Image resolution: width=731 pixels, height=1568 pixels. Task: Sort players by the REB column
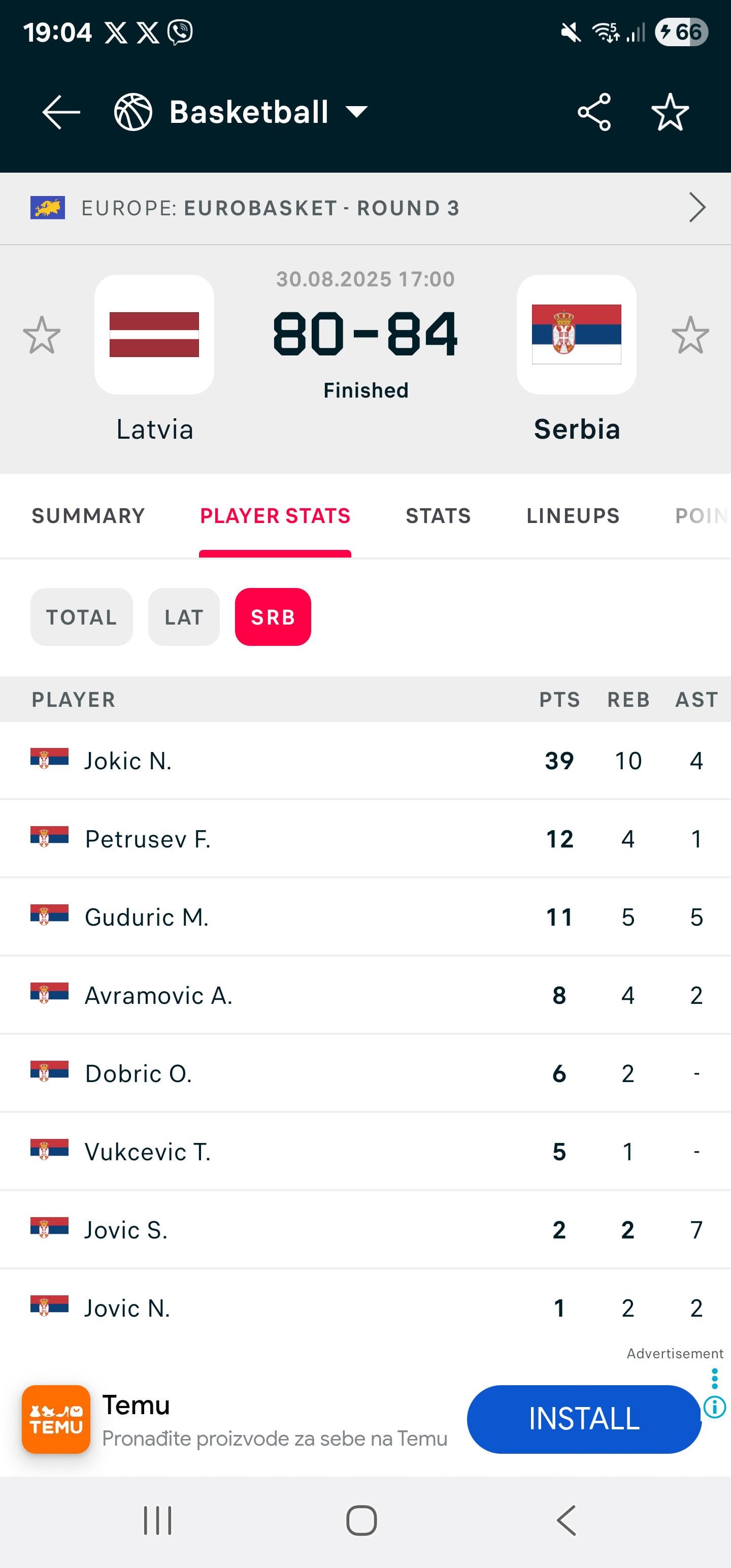(x=628, y=699)
